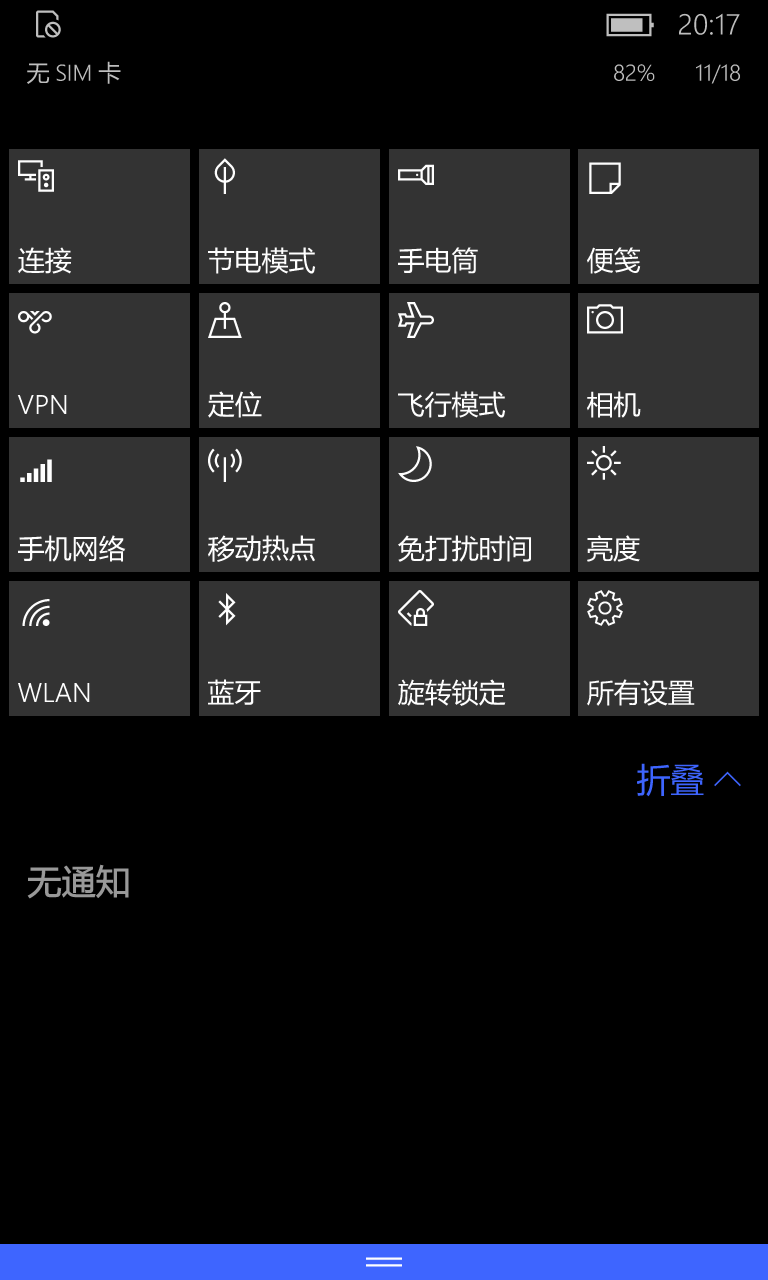Image resolution: width=768 pixels, height=1280 pixels.
Task: Open 所有设置 all settings
Action: click(668, 648)
